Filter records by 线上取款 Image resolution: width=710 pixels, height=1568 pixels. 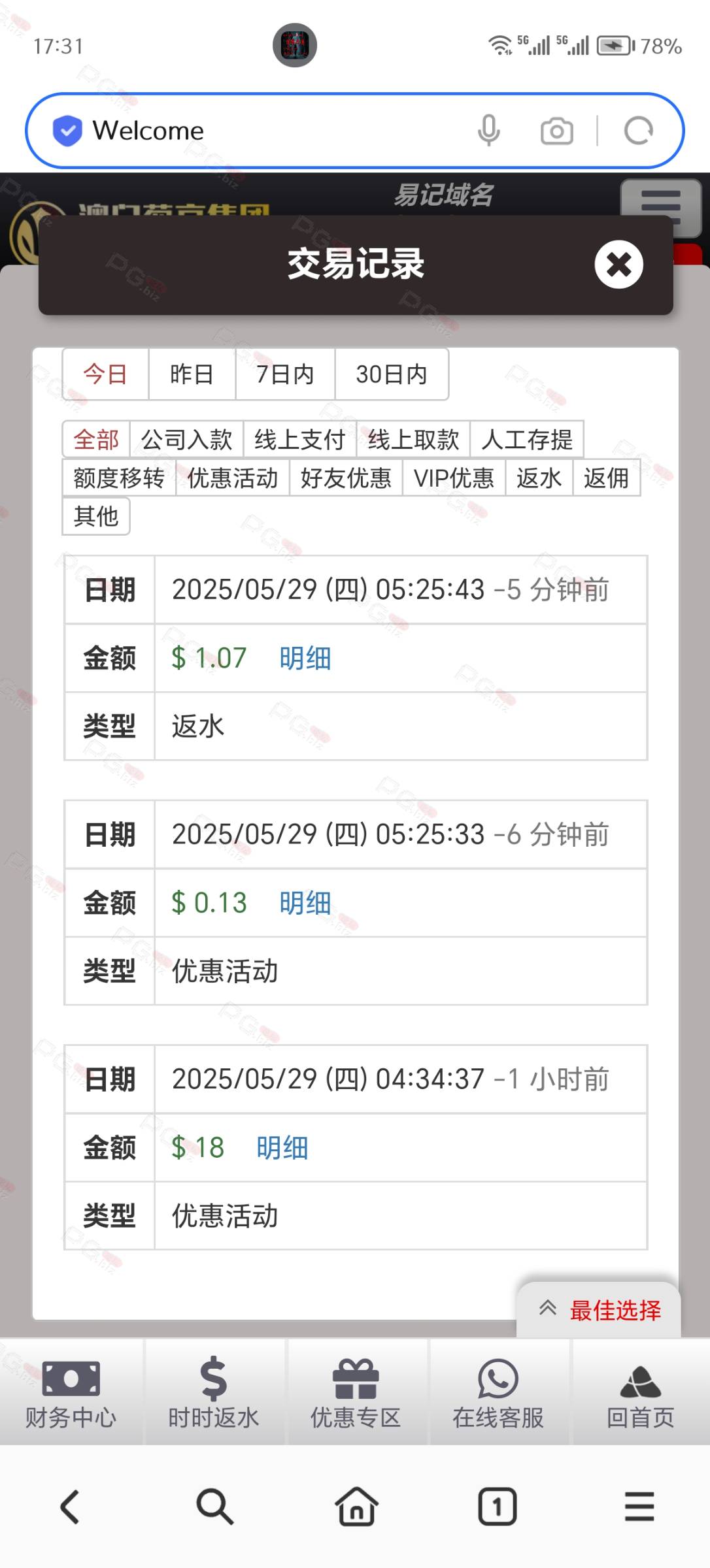click(413, 439)
